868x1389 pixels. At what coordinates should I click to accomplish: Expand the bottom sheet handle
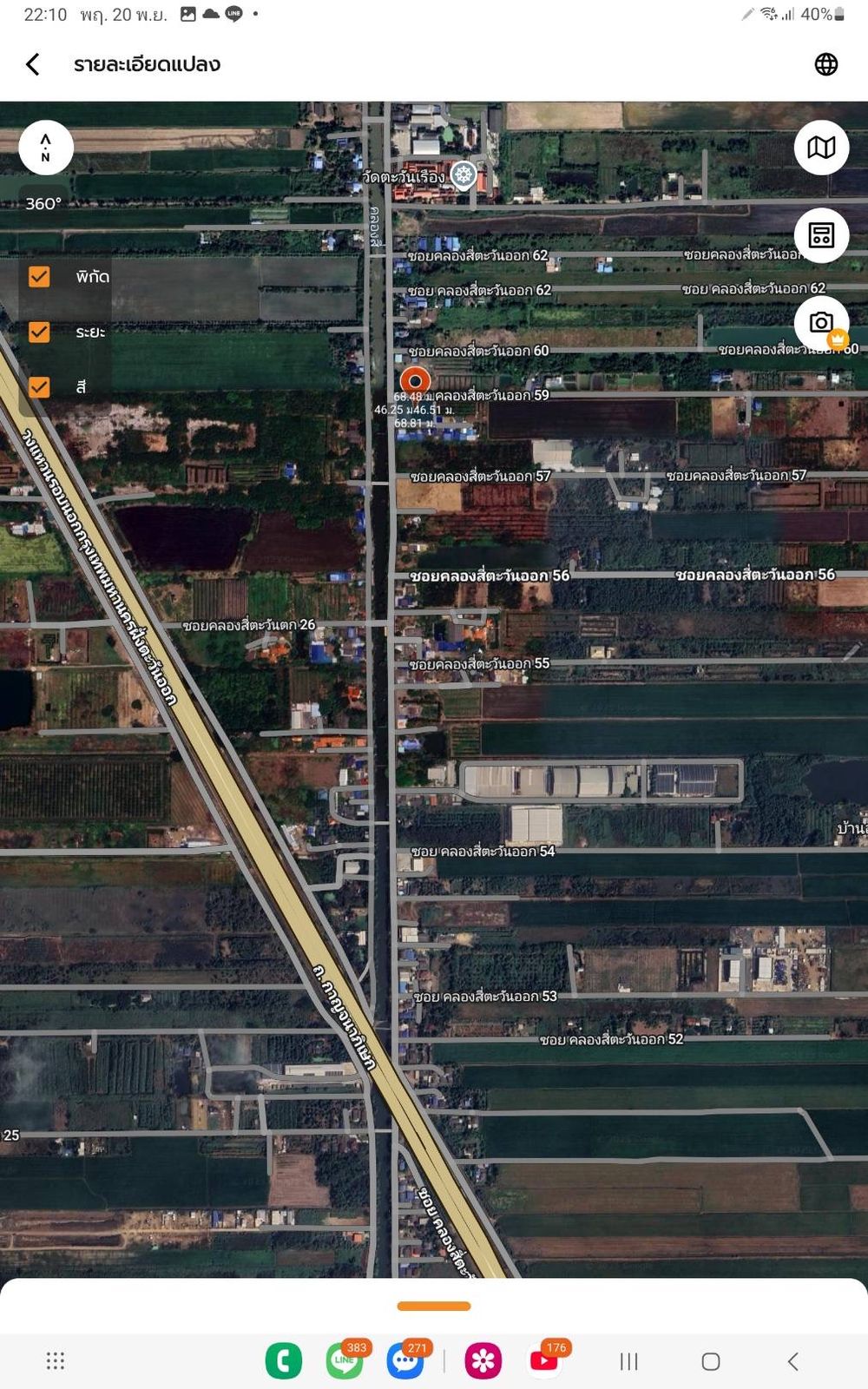[434, 1306]
